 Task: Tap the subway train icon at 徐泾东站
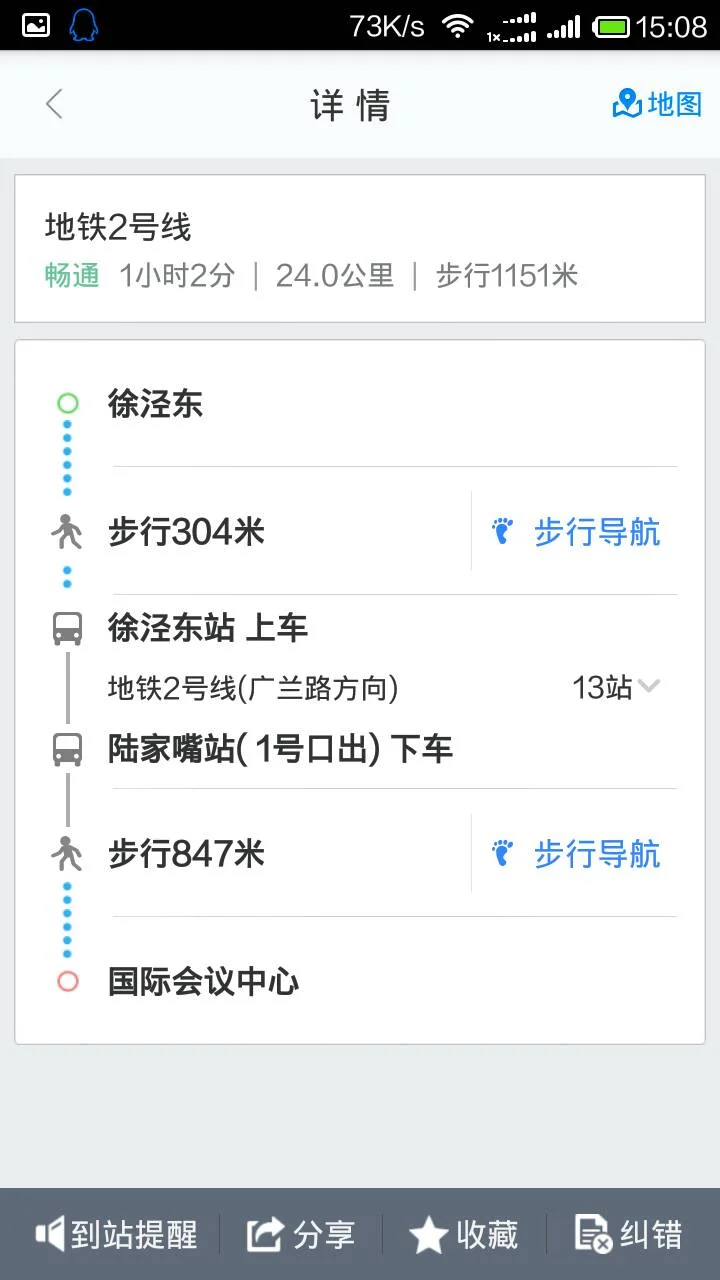point(66,627)
